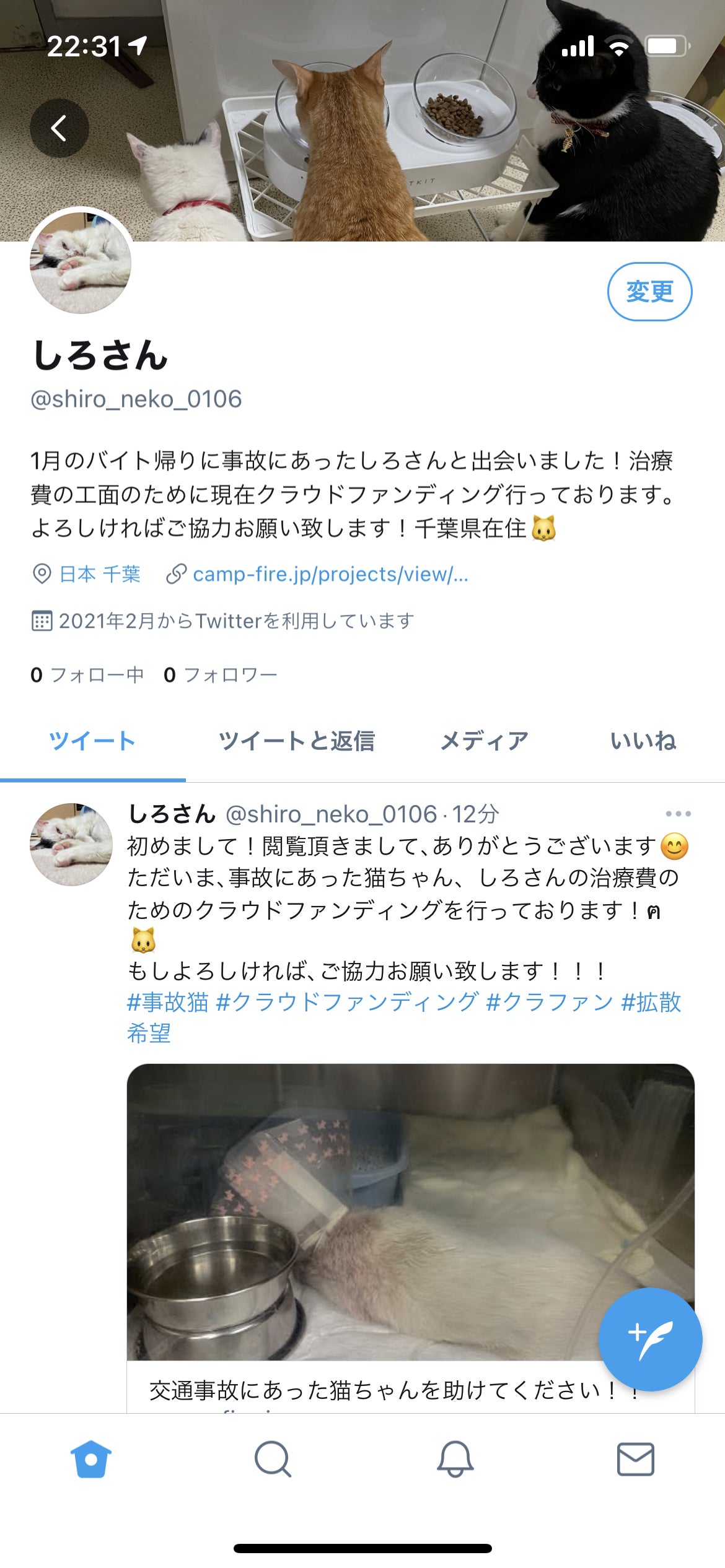Open the profile avatar photo
This screenshot has width=725, height=1568.
click(x=81, y=262)
